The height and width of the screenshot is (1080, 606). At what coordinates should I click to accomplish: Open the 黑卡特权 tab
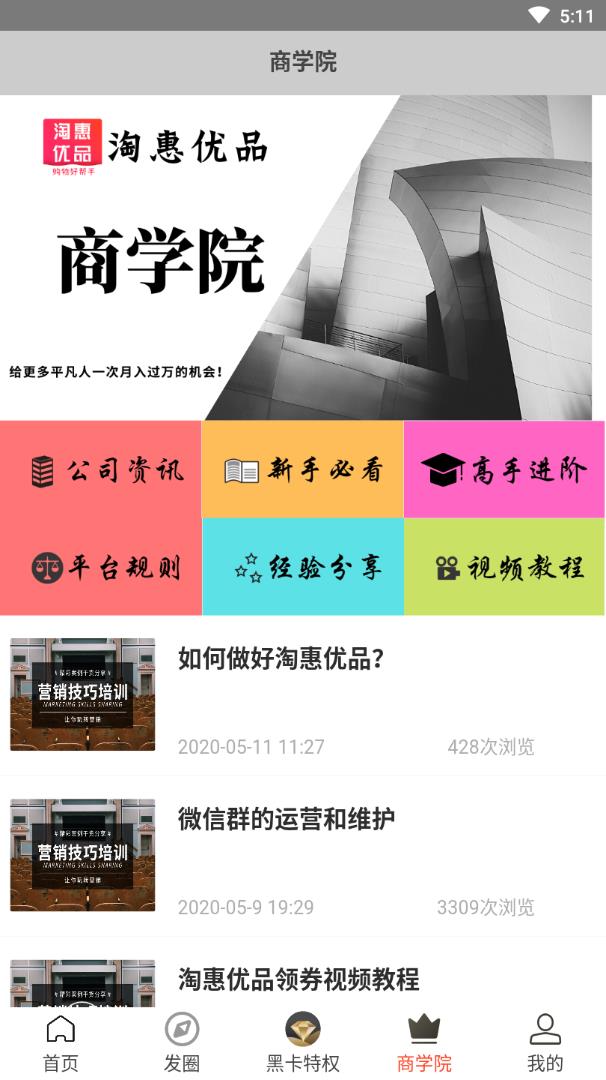point(303,1043)
